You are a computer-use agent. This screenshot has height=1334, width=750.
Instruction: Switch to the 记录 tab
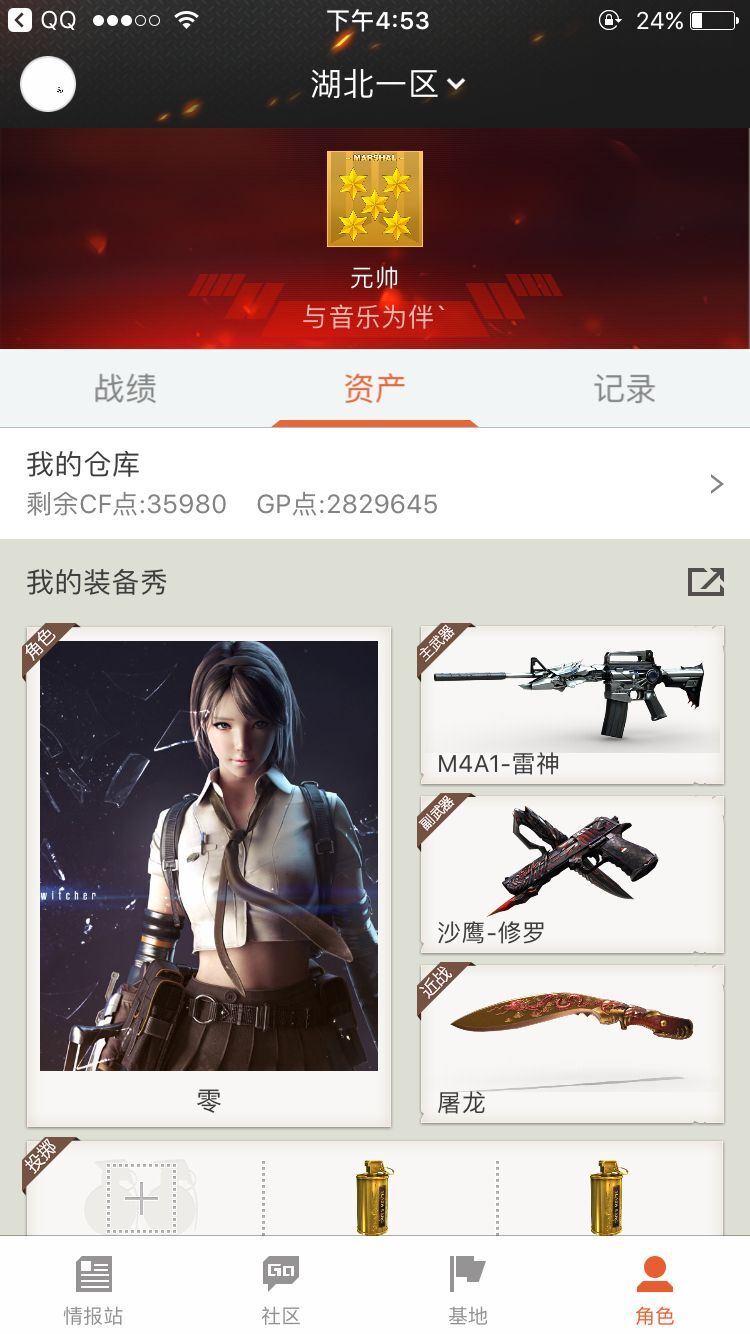[625, 388]
